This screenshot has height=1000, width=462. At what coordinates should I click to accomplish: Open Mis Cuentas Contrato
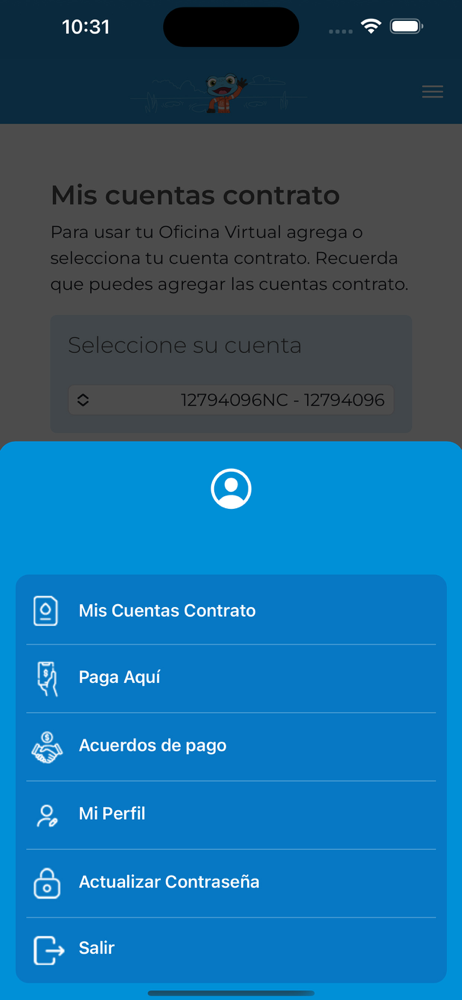pyautogui.click(x=231, y=611)
